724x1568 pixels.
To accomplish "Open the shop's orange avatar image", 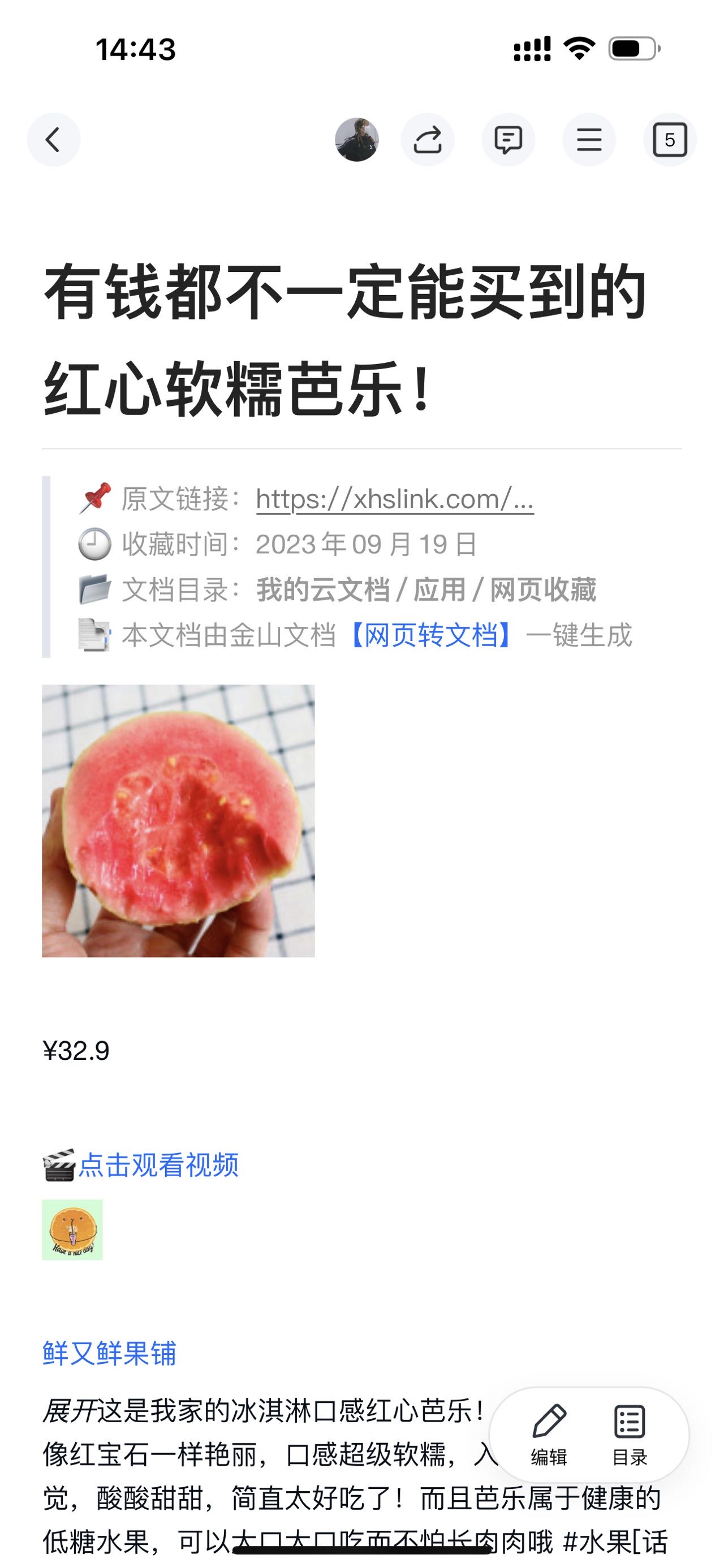I will pyautogui.click(x=72, y=1229).
